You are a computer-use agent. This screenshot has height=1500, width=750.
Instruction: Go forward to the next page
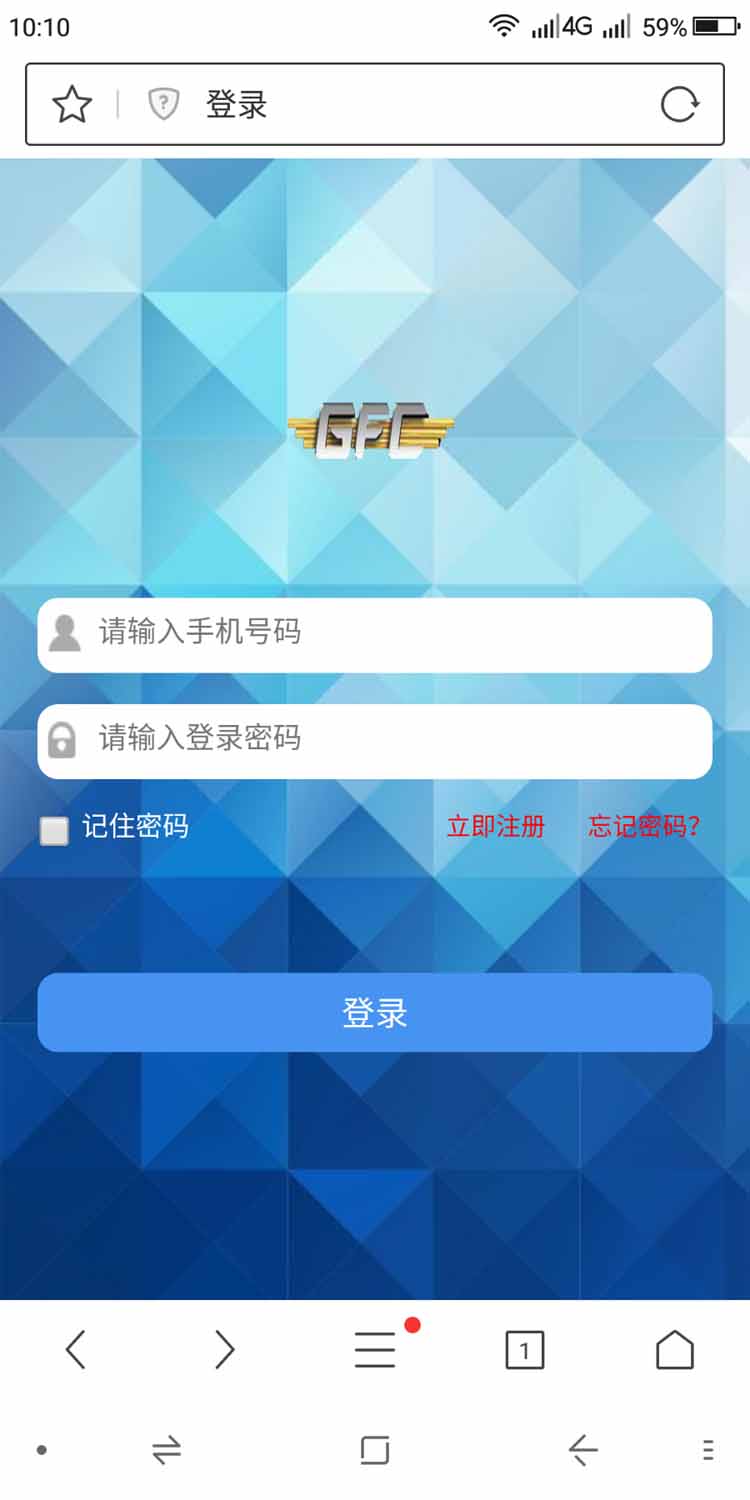(x=225, y=1350)
